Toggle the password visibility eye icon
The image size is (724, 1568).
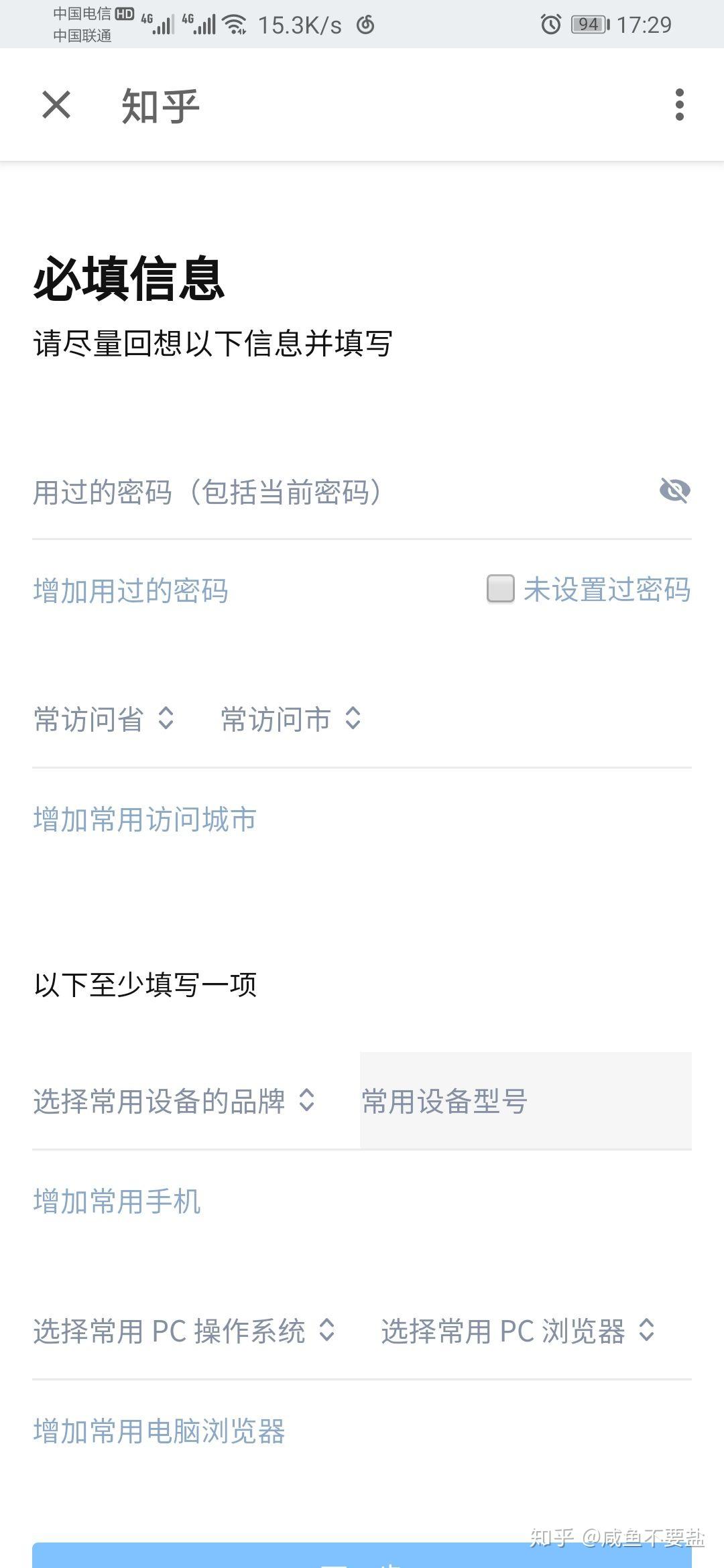(x=674, y=490)
